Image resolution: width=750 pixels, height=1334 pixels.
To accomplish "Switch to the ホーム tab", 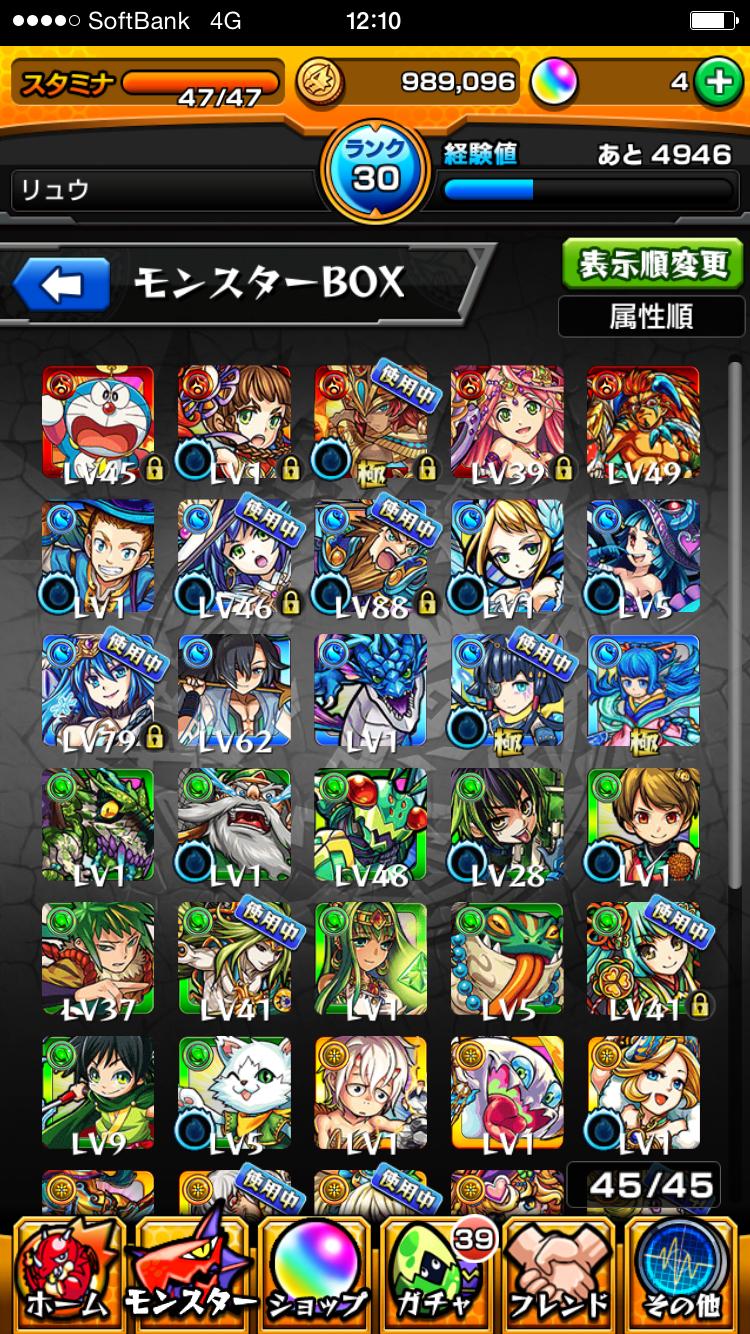I will click(64, 1275).
